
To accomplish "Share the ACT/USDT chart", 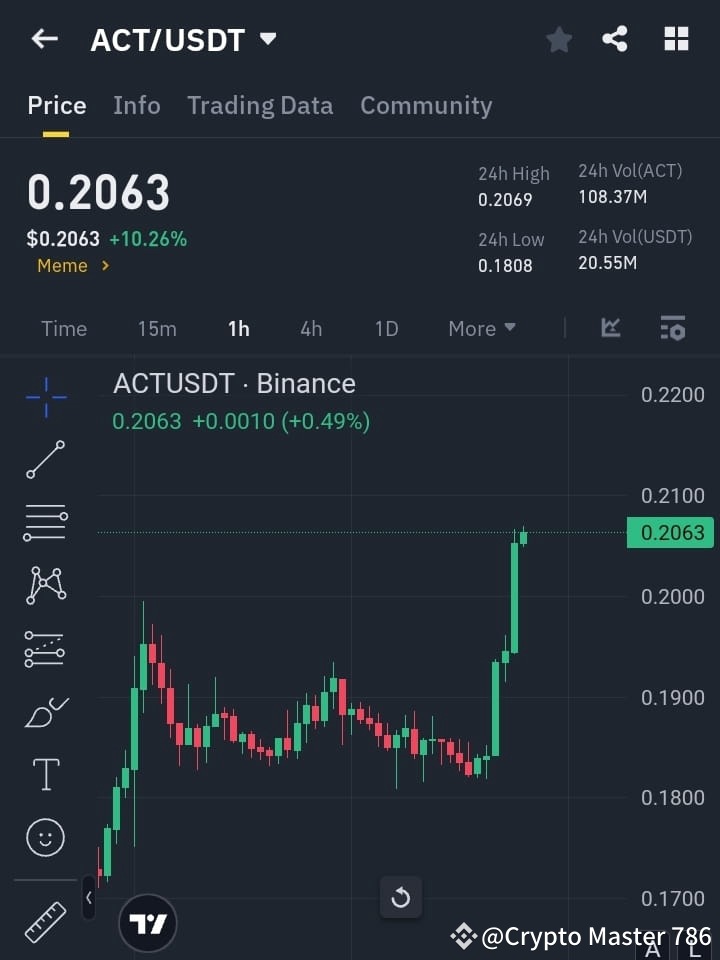I will tap(616, 39).
